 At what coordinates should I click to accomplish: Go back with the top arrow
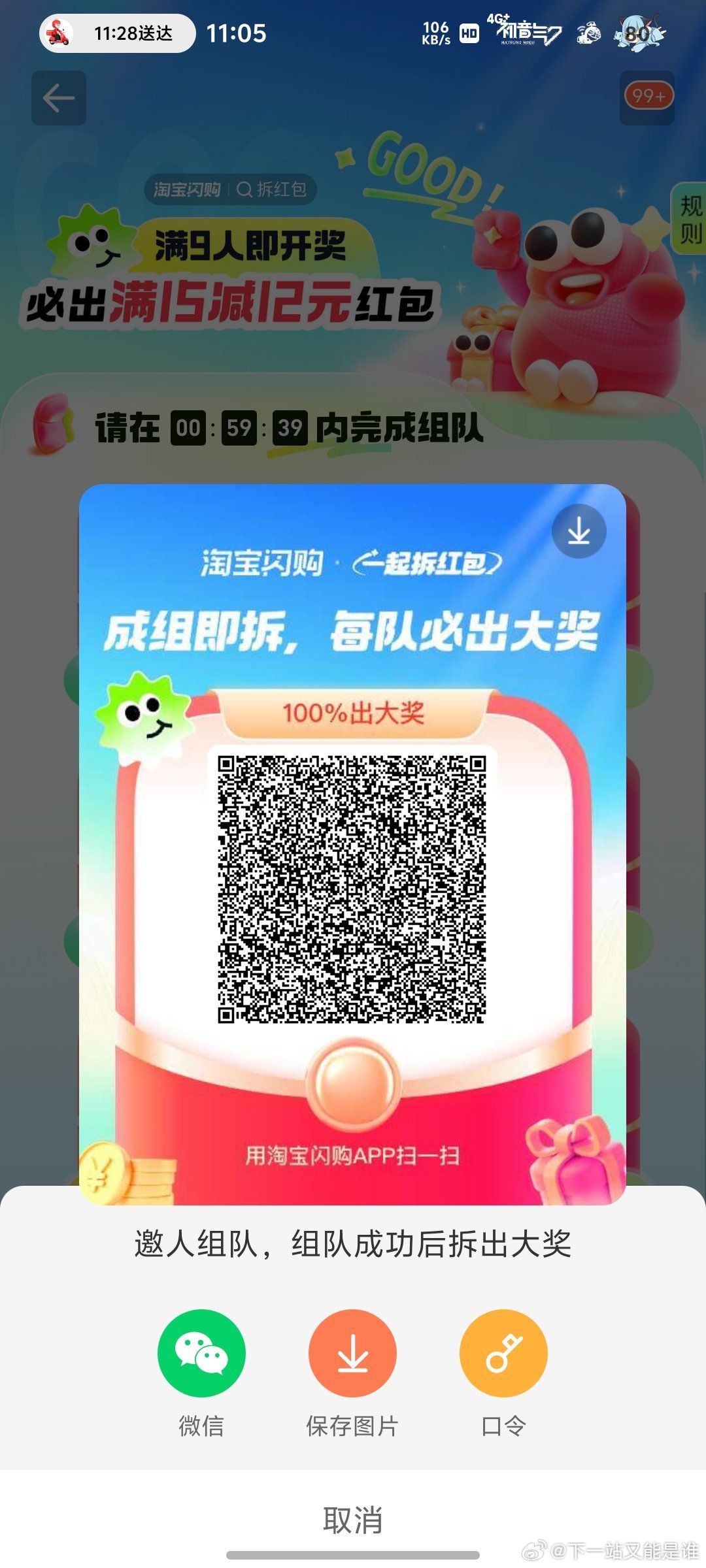point(59,98)
